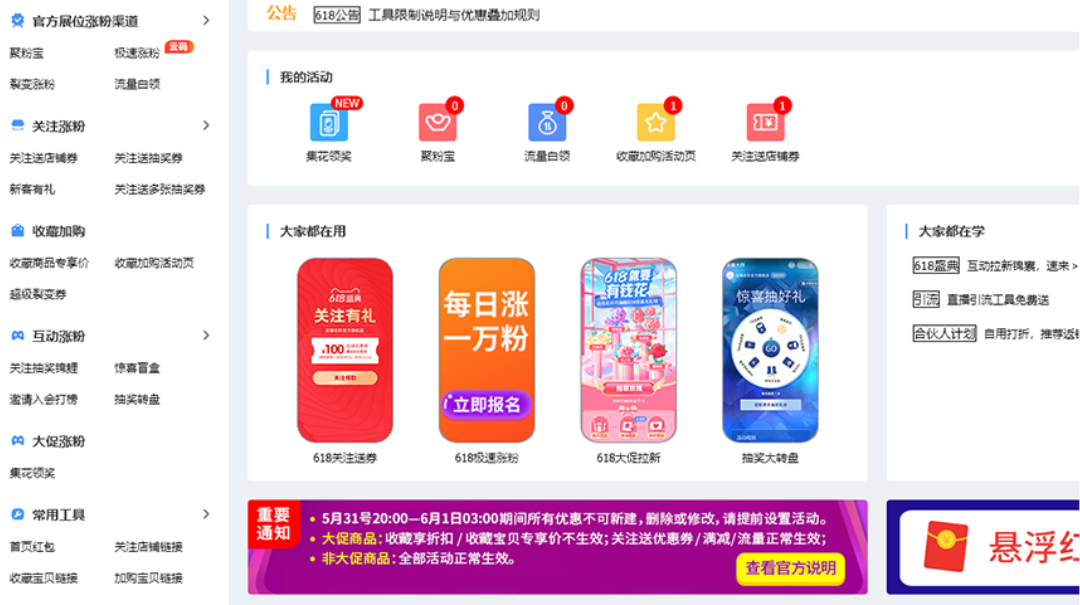Screen dimensions: 1080x605
Task: Open 收藏商品专享价 in the sidebar
Action: pos(49,263)
